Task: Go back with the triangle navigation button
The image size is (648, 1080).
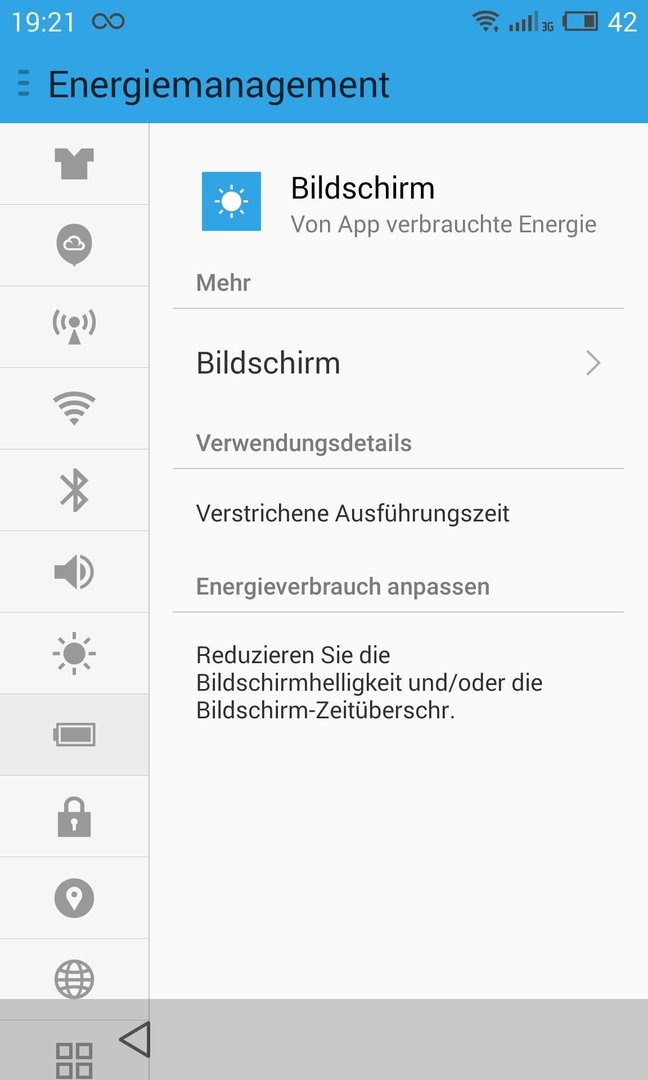Action: coord(135,1039)
